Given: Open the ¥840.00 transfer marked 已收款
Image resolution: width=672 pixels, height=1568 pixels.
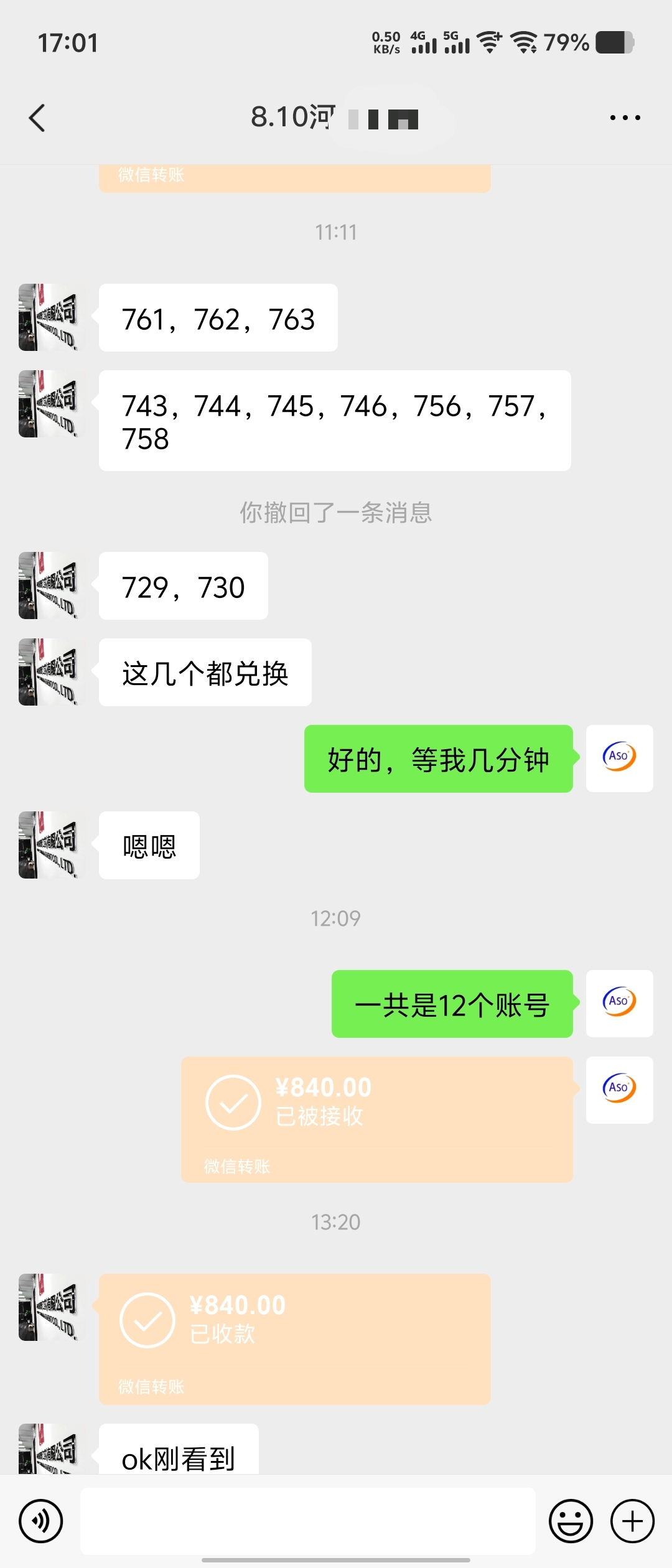Looking at the screenshot, I should pyautogui.click(x=294, y=1338).
